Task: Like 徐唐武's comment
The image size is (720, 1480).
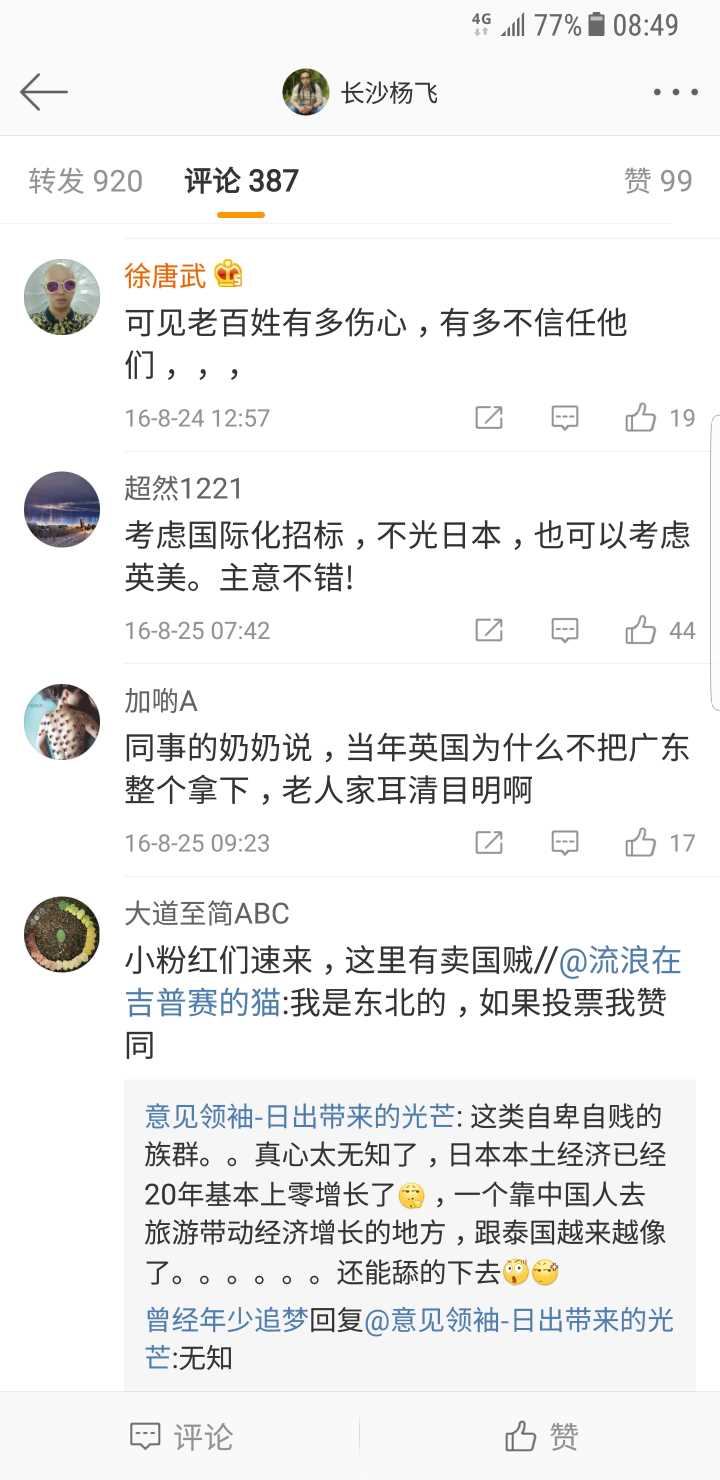Action: pyautogui.click(x=641, y=418)
